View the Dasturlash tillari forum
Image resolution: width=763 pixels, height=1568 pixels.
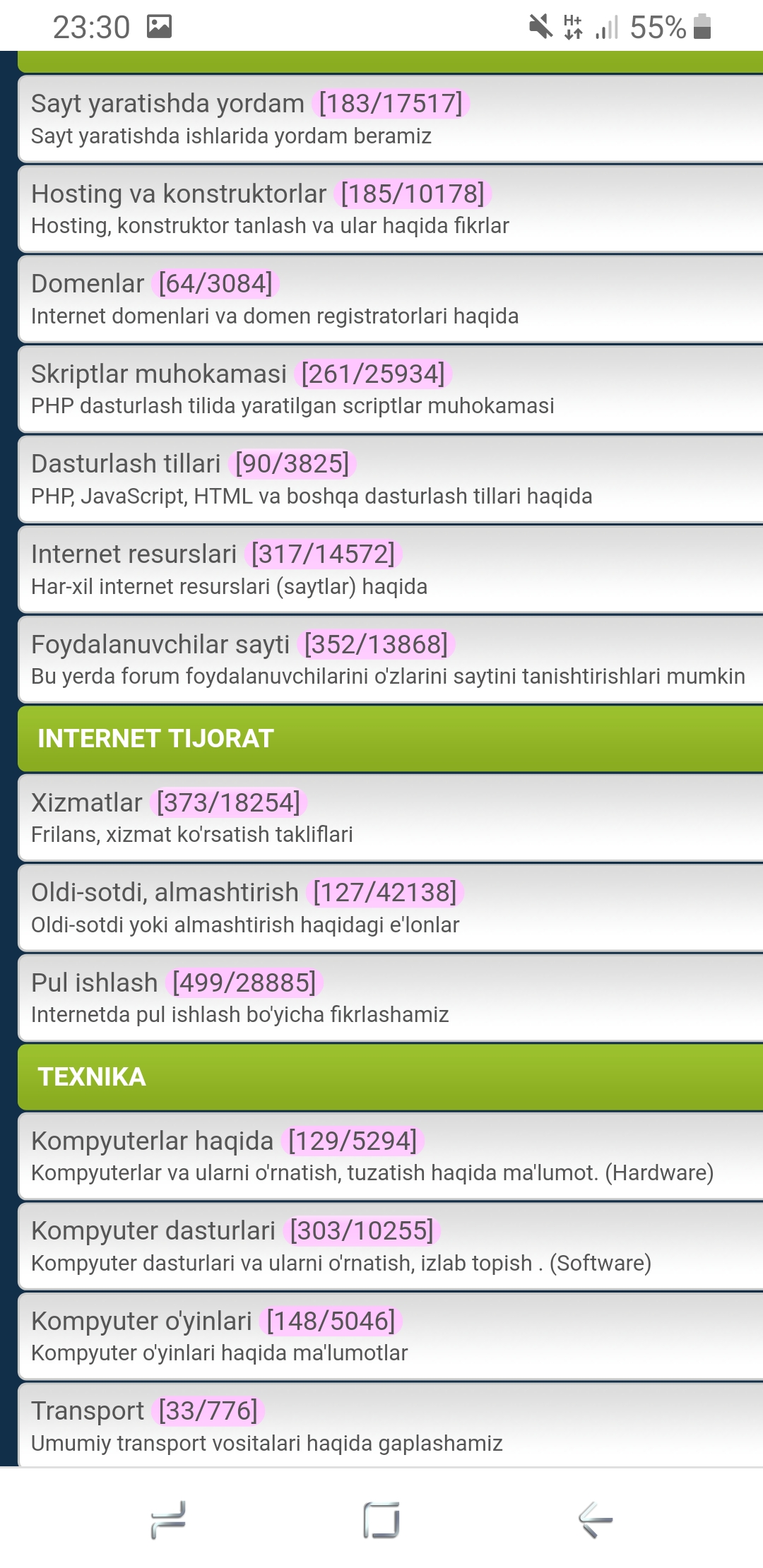click(x=126, y=464)
